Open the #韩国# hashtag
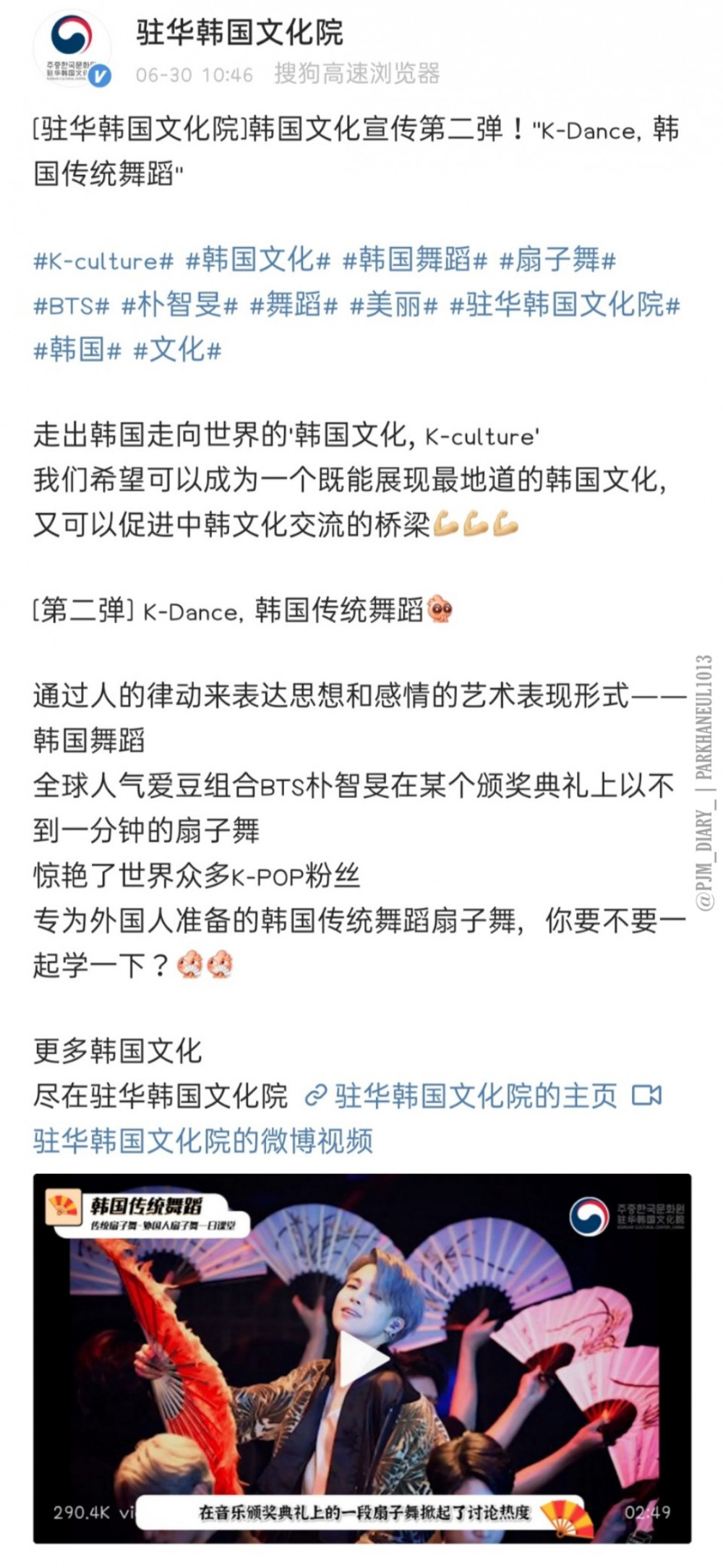The height and width of the screenshot is (1568, 723). [x=77, y=351]
